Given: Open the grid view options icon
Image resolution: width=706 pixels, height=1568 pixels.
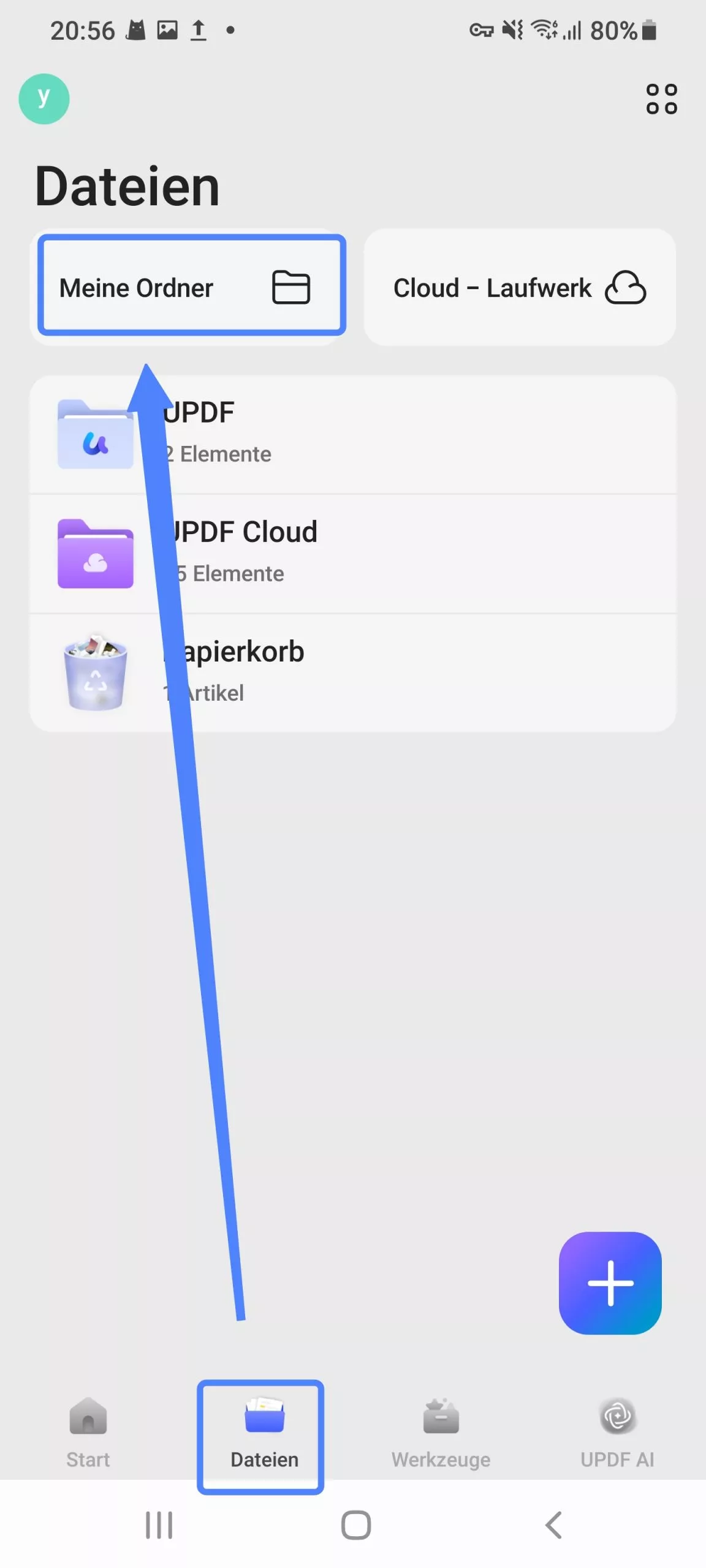Looking at the screenshot, I should point(661,99).
